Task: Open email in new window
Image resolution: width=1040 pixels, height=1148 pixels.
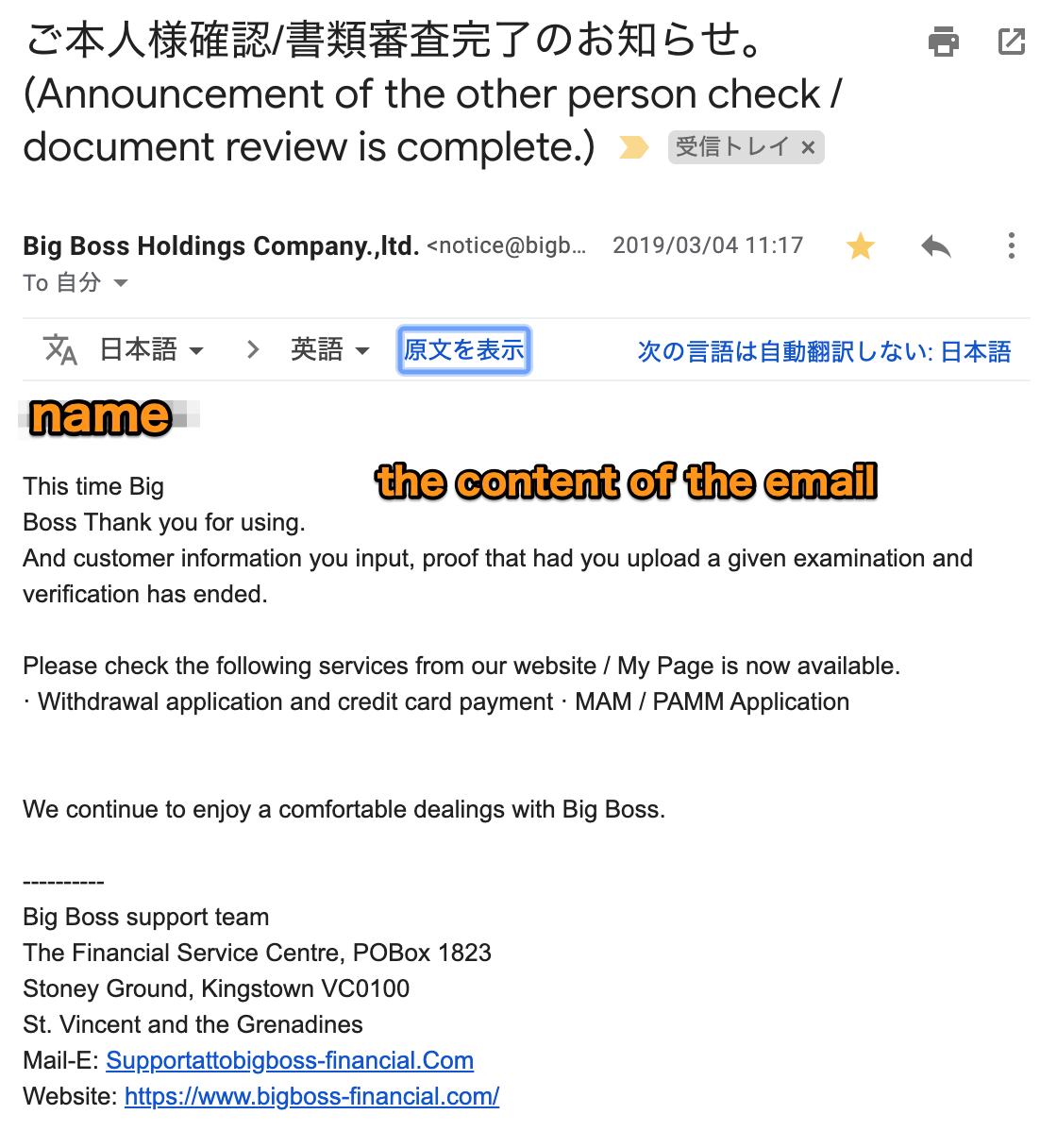Action: point(1011,42)
